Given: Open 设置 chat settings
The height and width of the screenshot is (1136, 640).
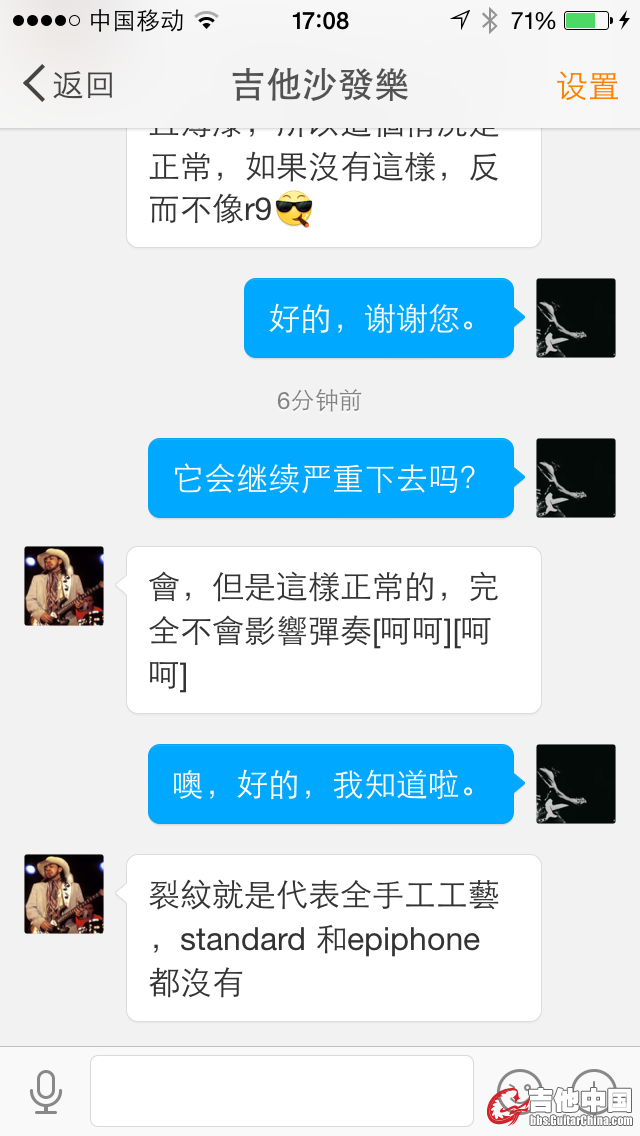Looking at the screenshot, I should tap(587, 86).
